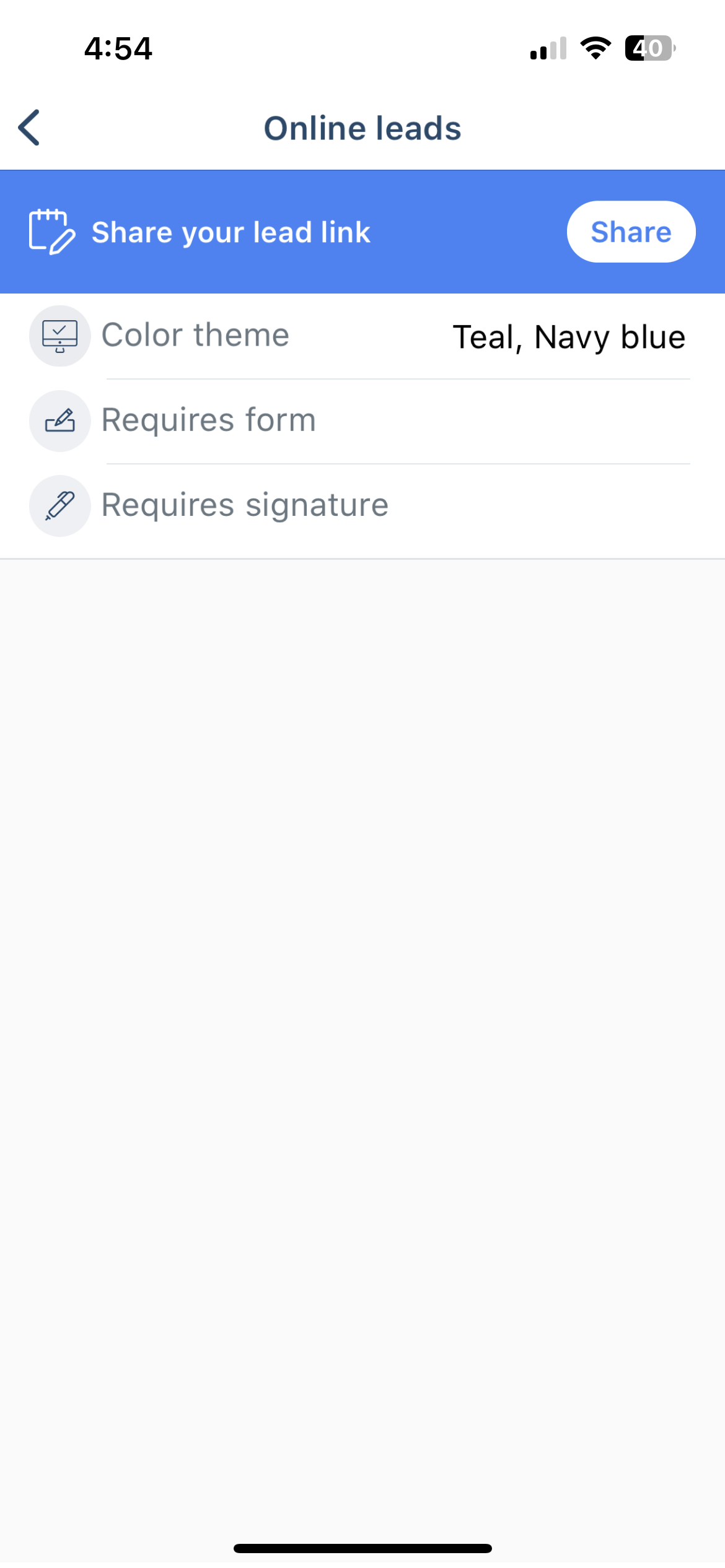Viewport: 725px width, 1568px height.
Task: Open the Color theme setting
Action: coord(362,336)
